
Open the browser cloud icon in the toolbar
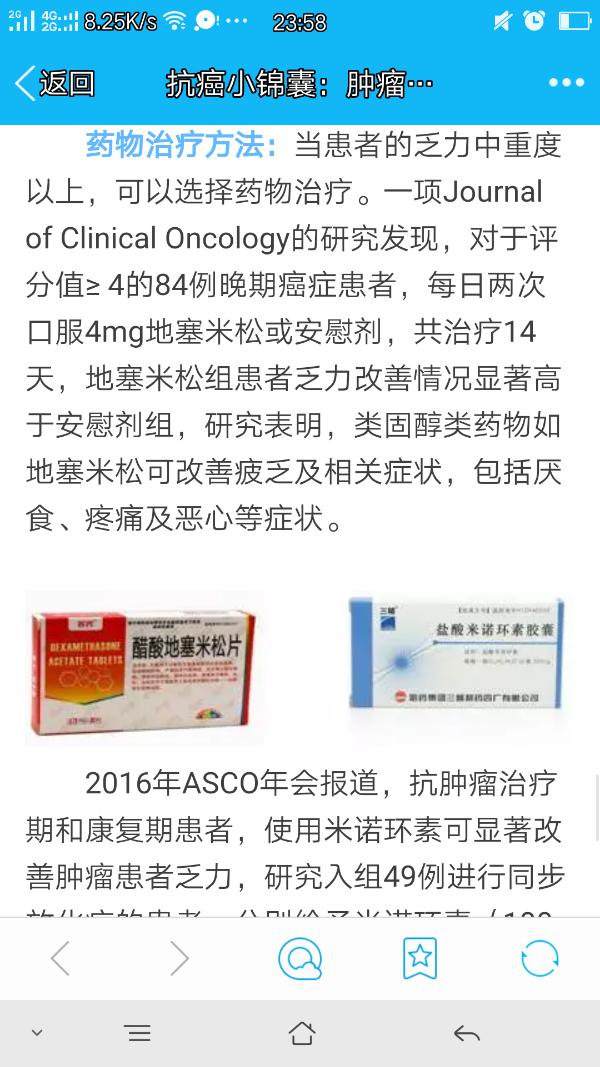click(x=300, y=958)
